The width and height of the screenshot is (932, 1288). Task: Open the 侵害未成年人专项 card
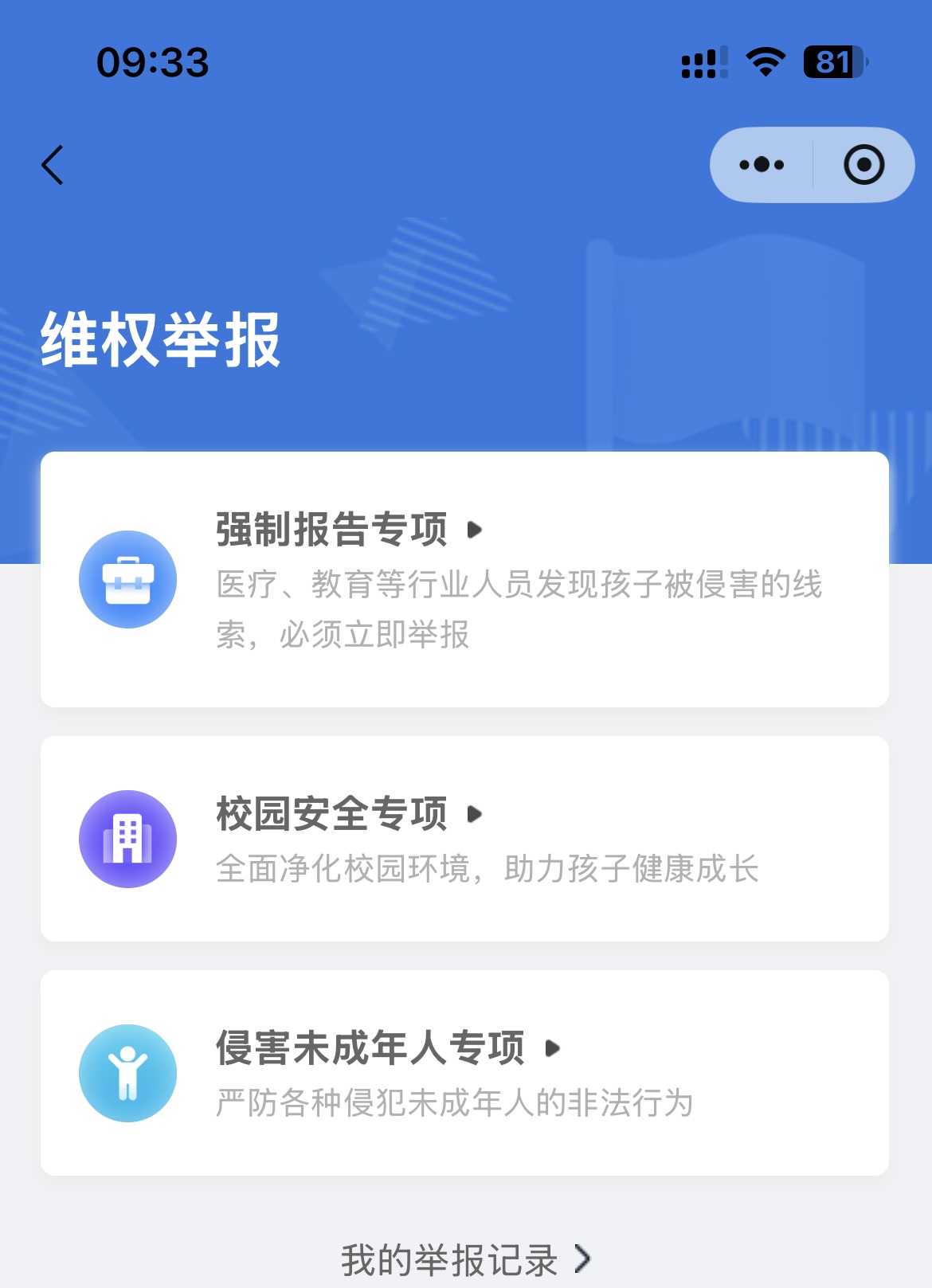tap(464, 1073)
